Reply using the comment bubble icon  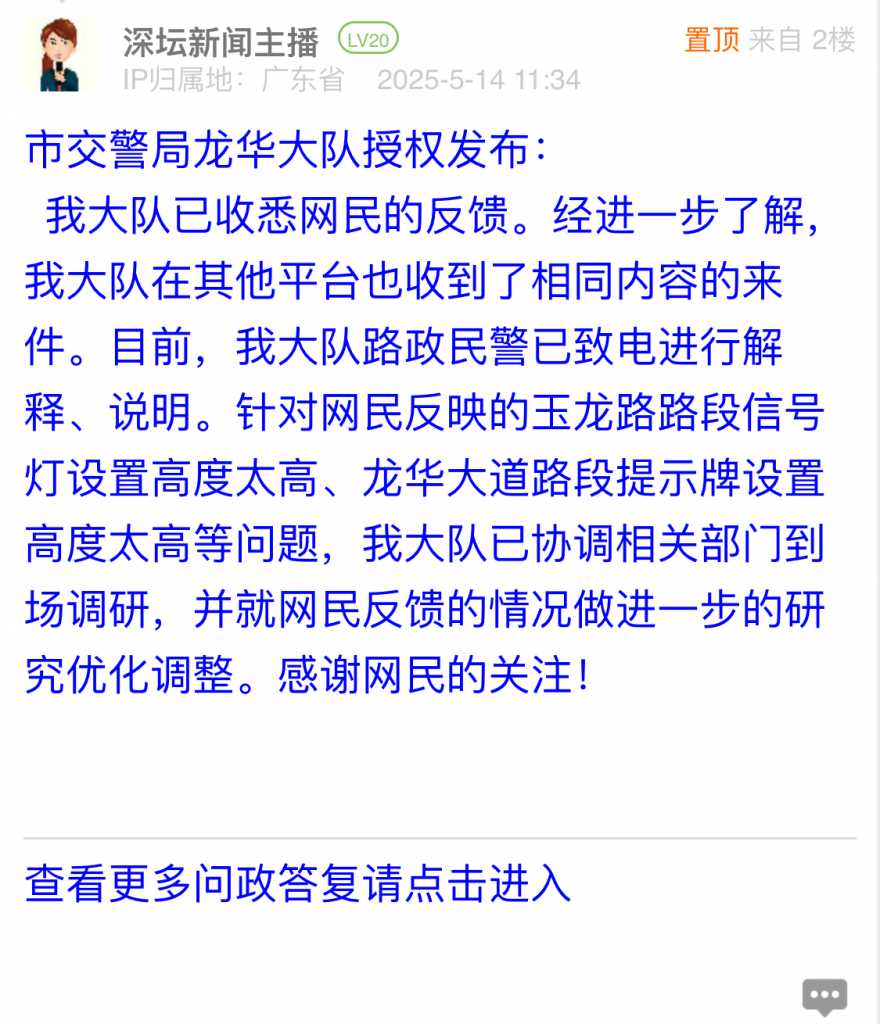[824, 996]
